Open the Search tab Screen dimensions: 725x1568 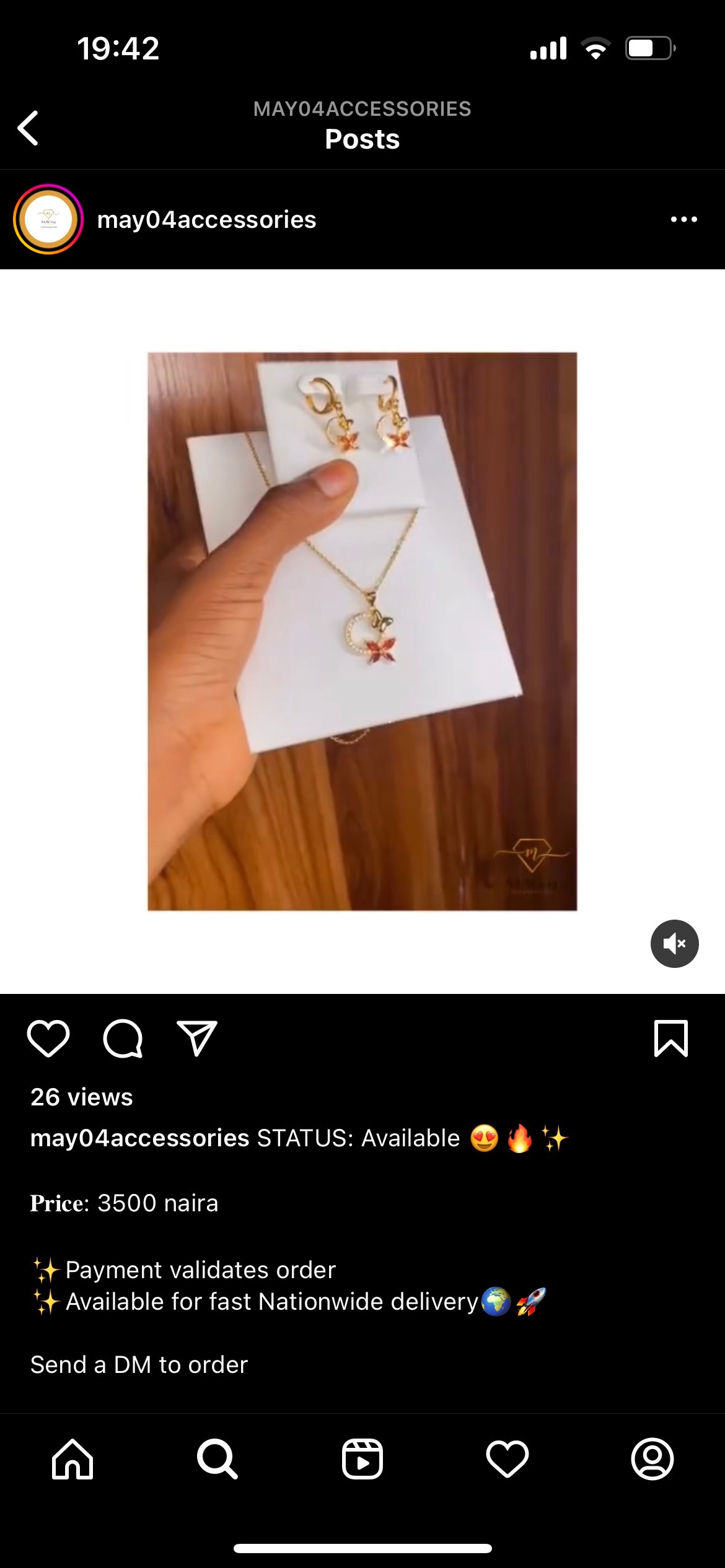click(217, 1459)
